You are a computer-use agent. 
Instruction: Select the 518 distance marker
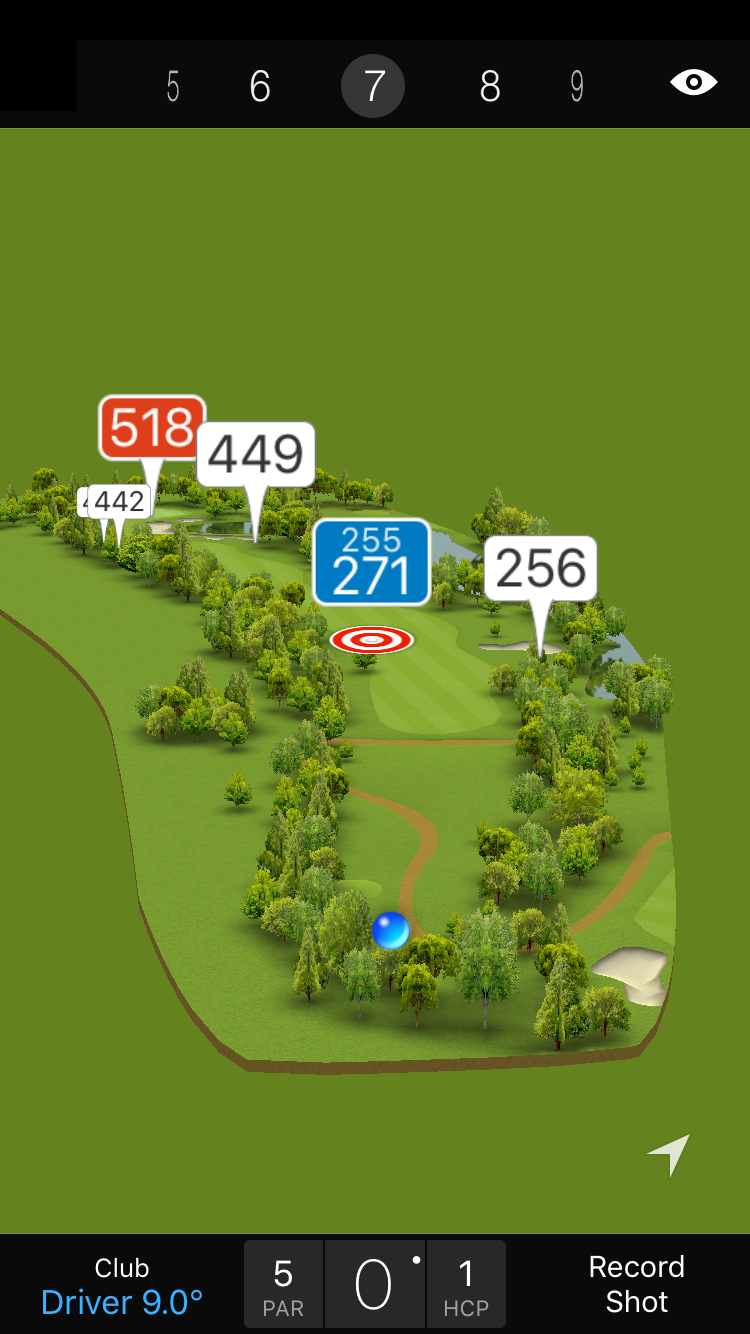(x=152, y=427)
